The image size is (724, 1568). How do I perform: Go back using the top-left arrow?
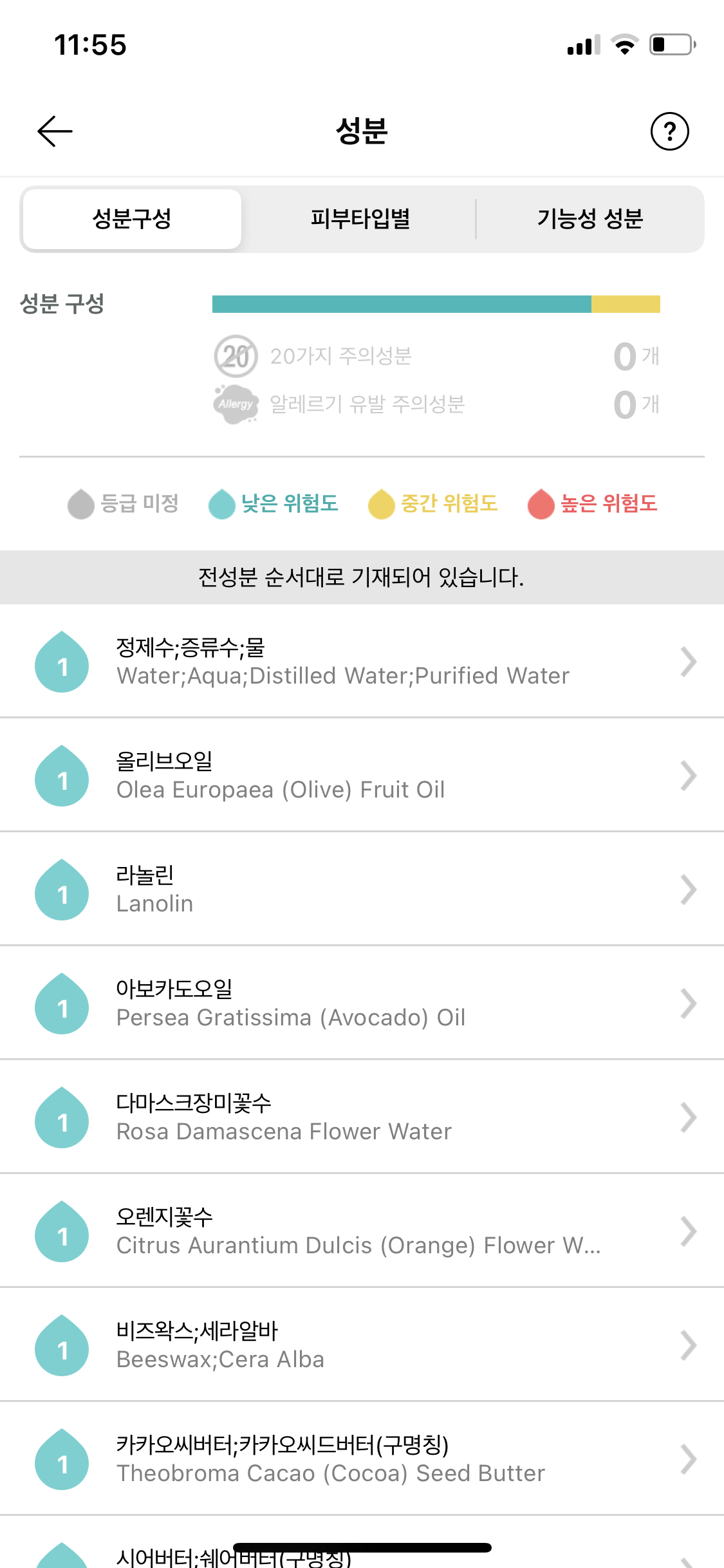coord(55,131)
